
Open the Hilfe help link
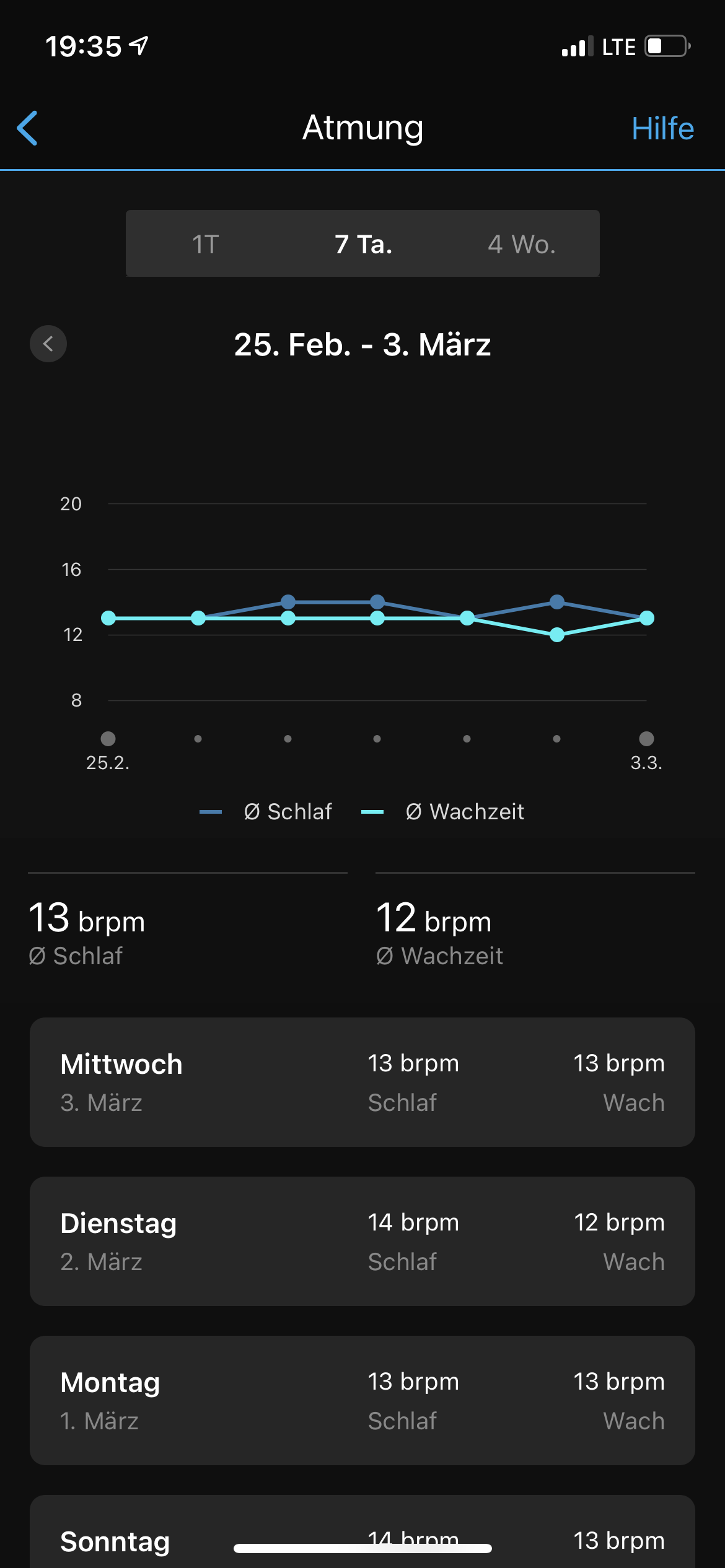(x=662, y=129)
